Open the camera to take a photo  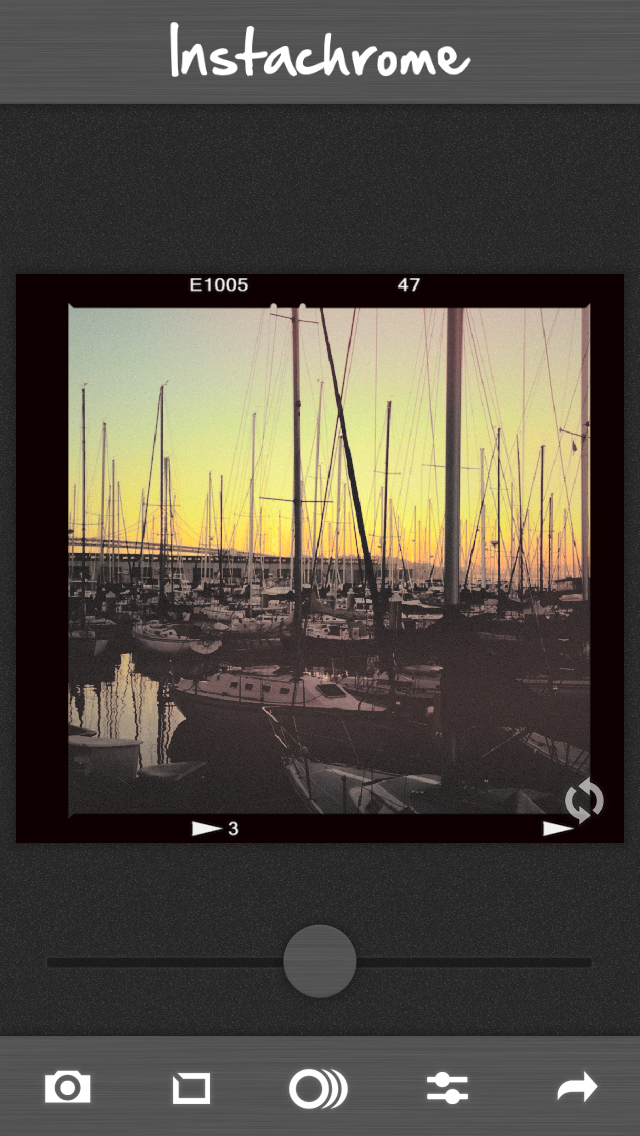pos(67,1087)
